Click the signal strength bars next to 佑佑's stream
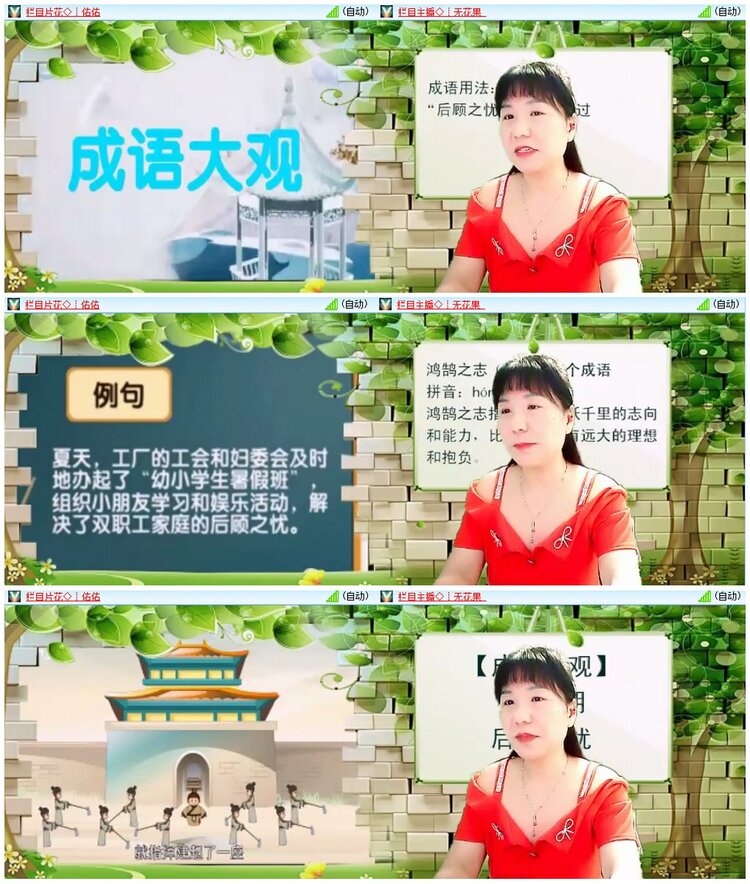Image resolution: width=750 pixels, height=884 pixels. click(x=330, y=10)
